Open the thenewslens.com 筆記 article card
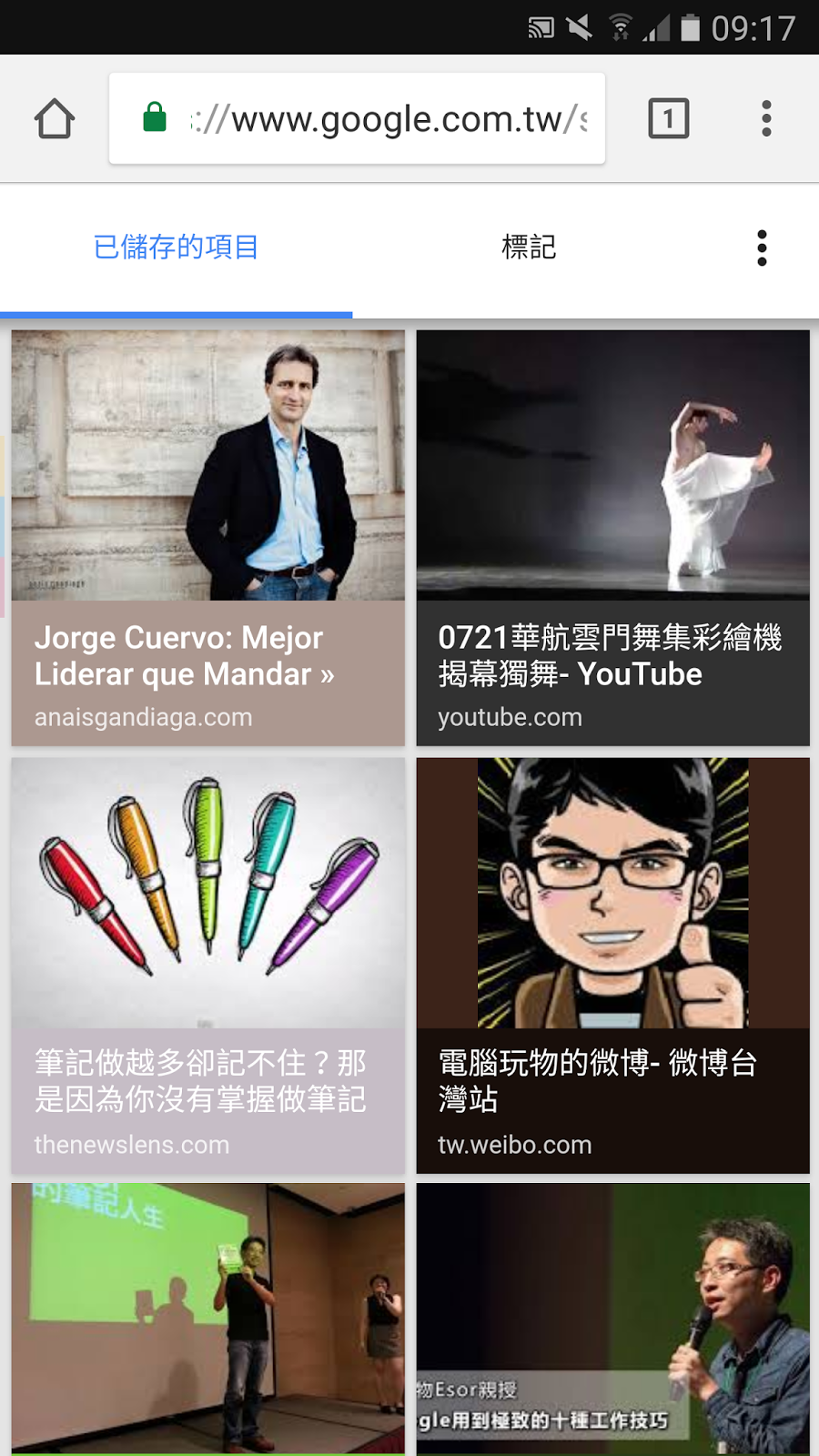 click(207, 965)
